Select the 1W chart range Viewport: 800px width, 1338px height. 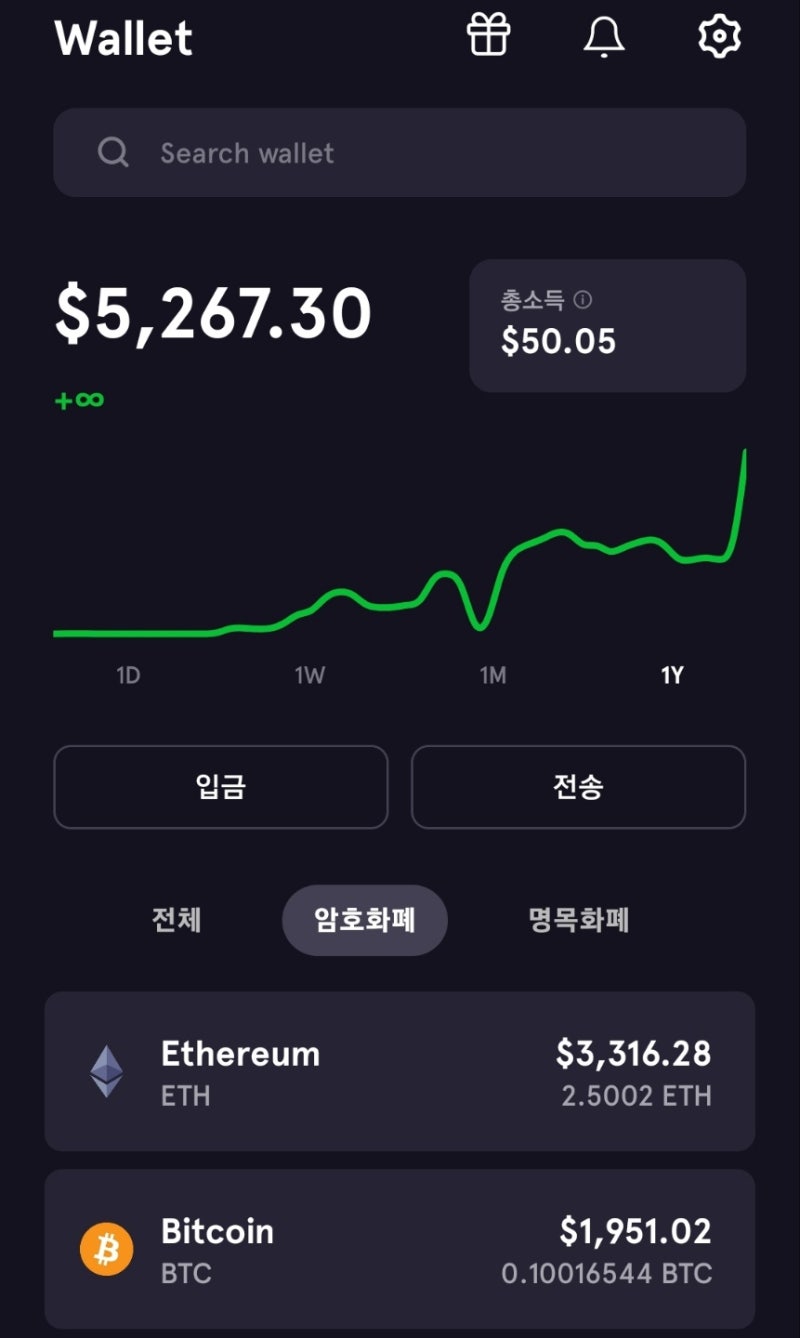pos(309,675)
